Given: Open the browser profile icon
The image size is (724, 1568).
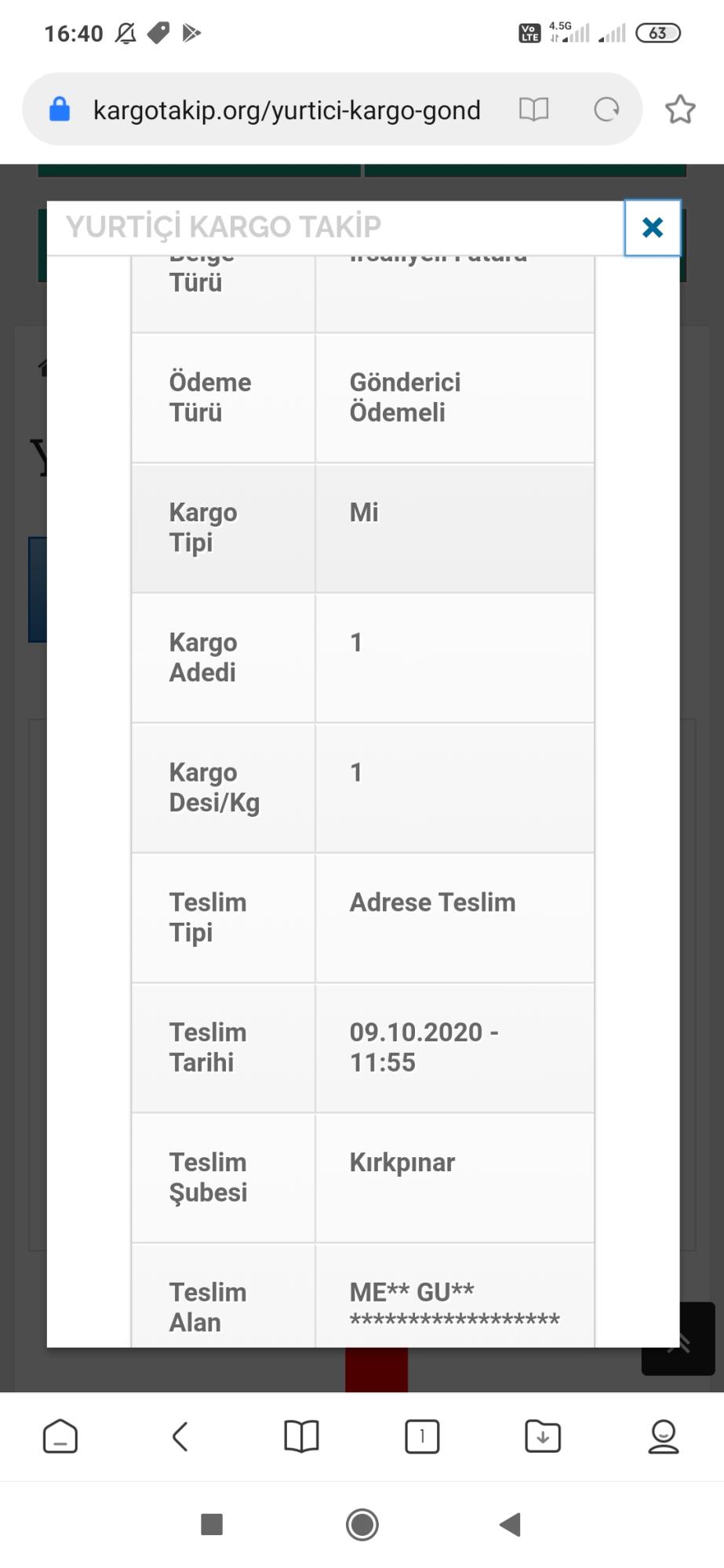Looking at the screenshot, I should [x=664, y=1436].
